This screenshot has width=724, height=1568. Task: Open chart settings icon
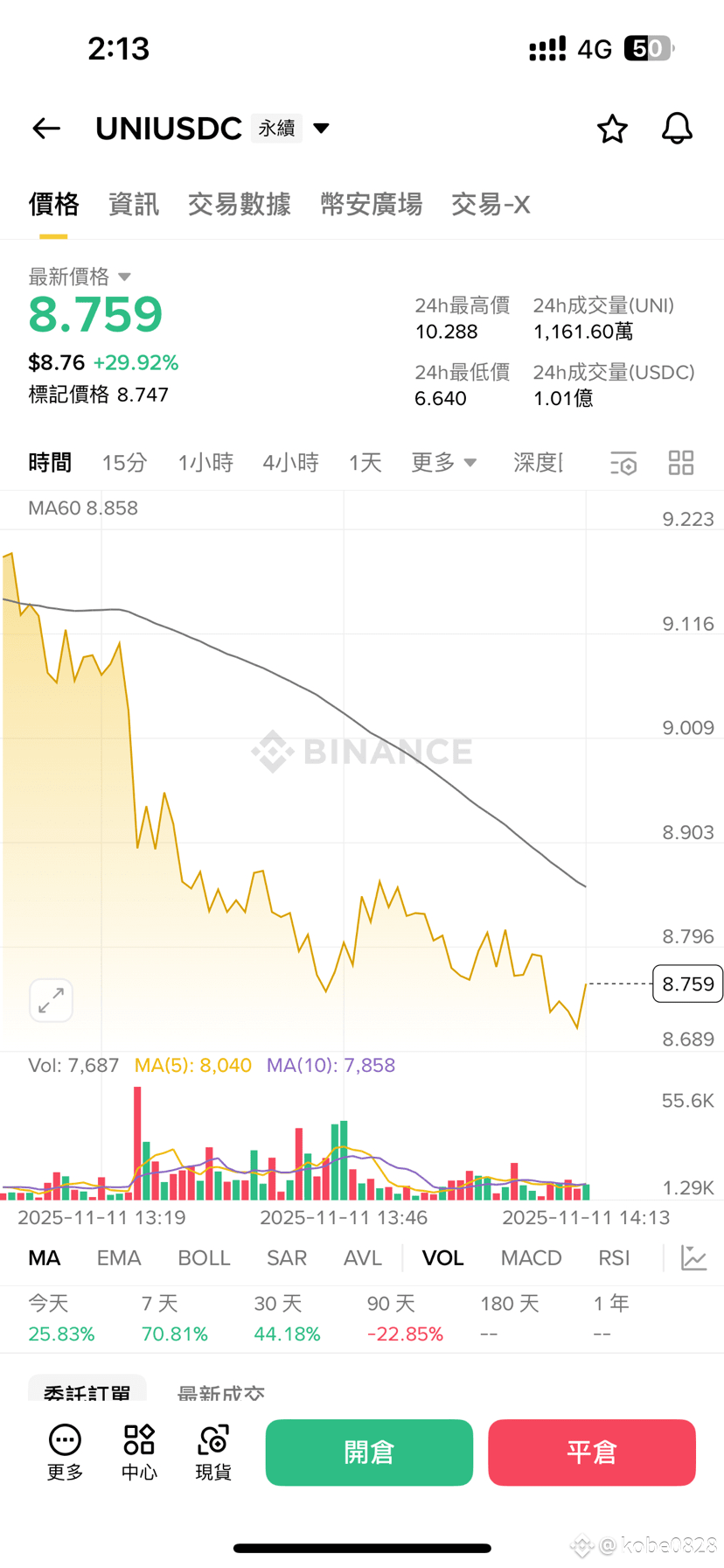click(623, 463)
